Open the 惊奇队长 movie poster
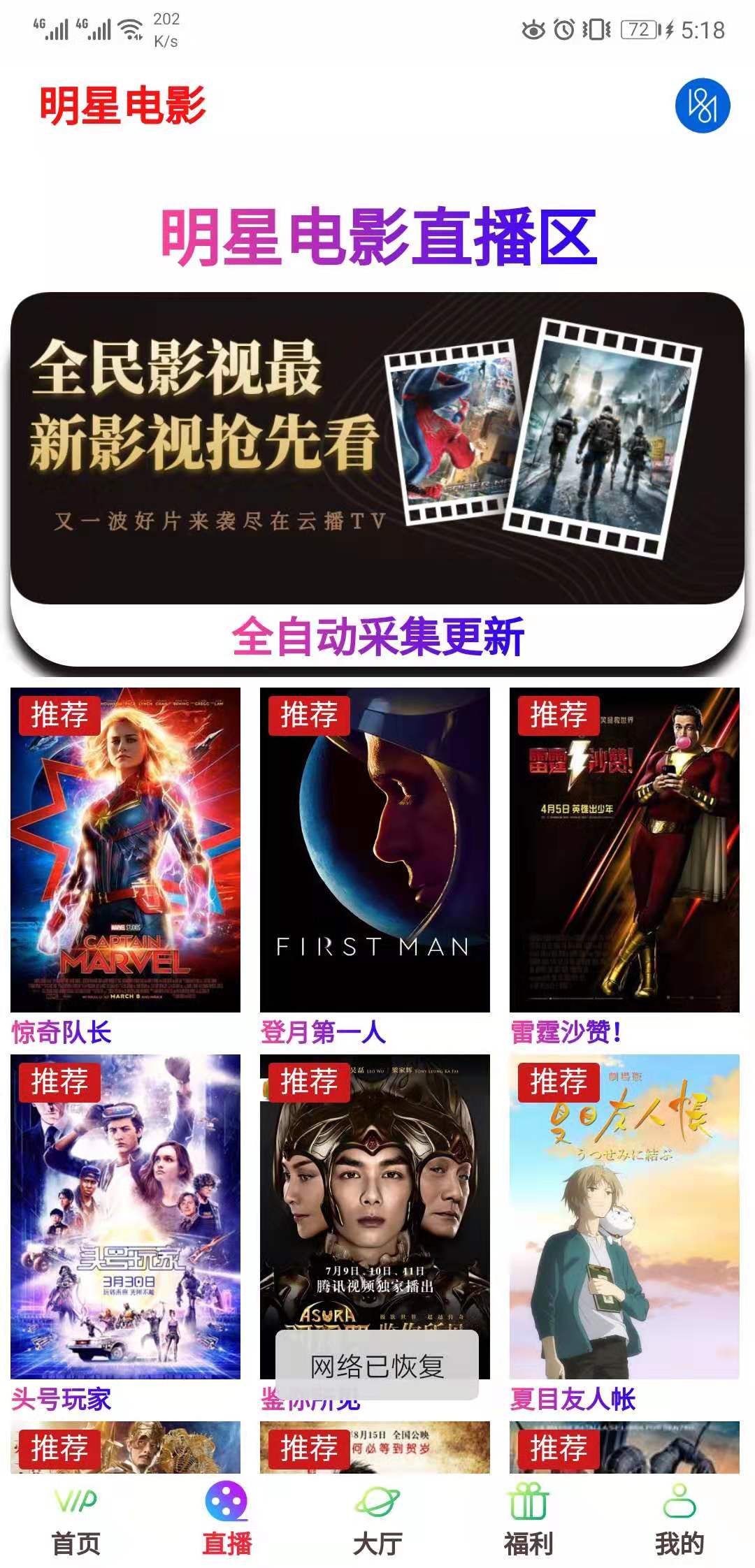755x1568 pixels. pyautogui.click(x=125, y=850)
